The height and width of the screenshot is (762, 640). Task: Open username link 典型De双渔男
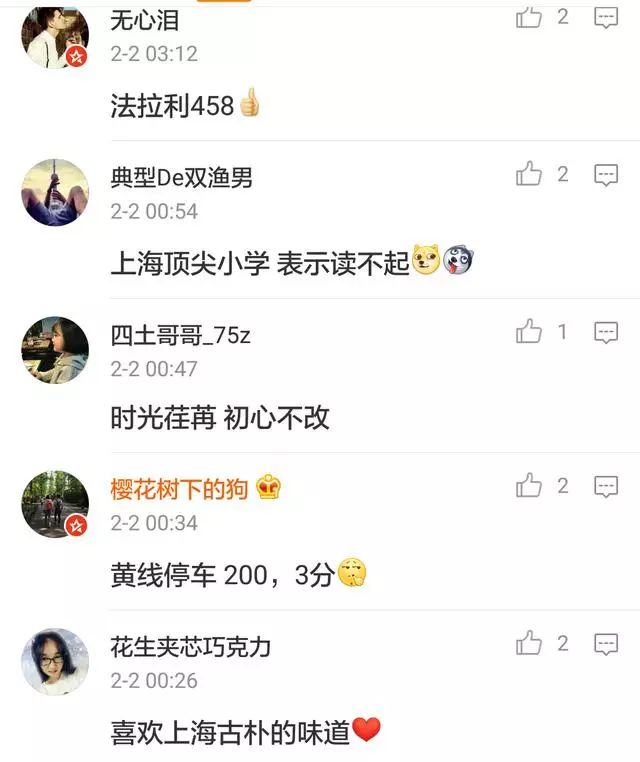click(x=181, y=178)
